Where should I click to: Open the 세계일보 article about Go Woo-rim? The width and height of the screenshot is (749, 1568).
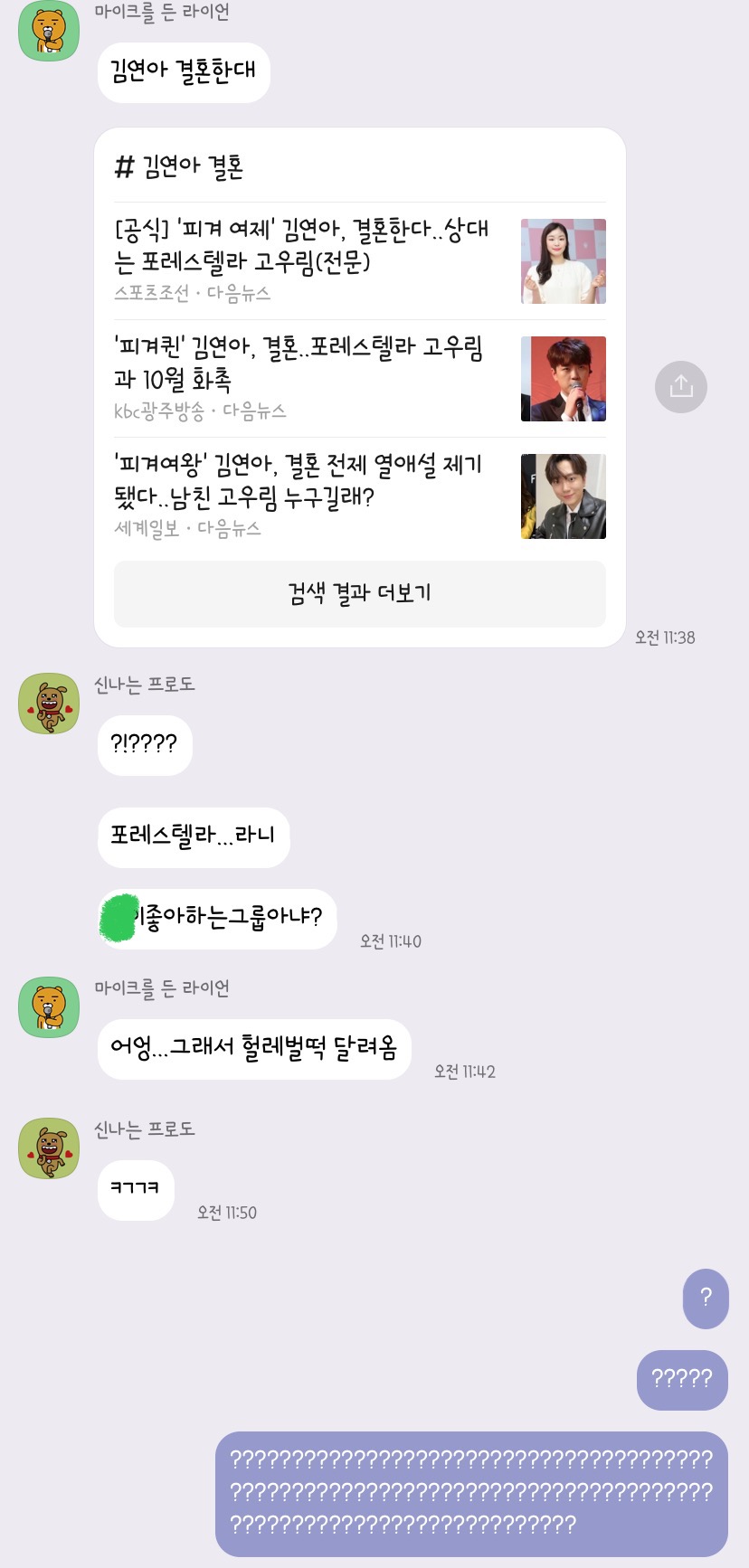click(299, 481)
